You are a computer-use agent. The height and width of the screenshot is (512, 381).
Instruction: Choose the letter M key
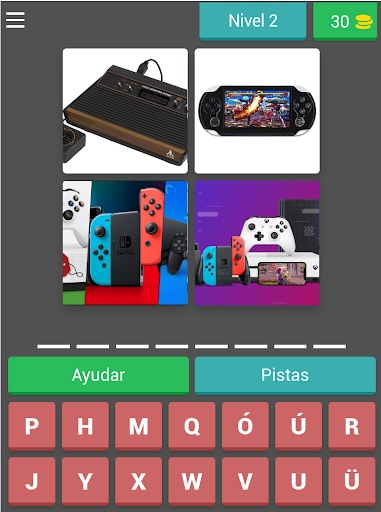coord(138,426)
